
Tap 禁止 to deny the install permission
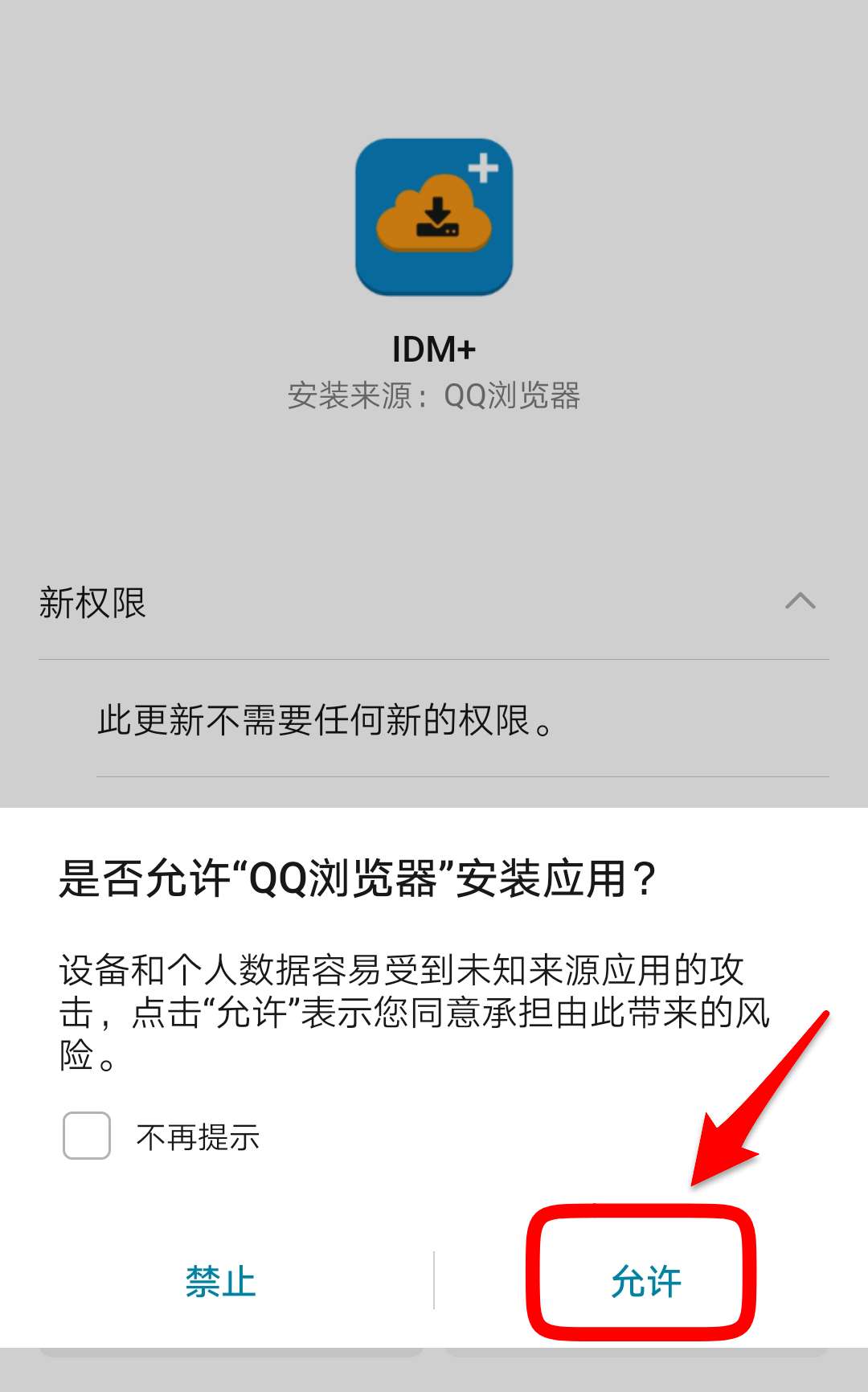[x=220, y=1280]
